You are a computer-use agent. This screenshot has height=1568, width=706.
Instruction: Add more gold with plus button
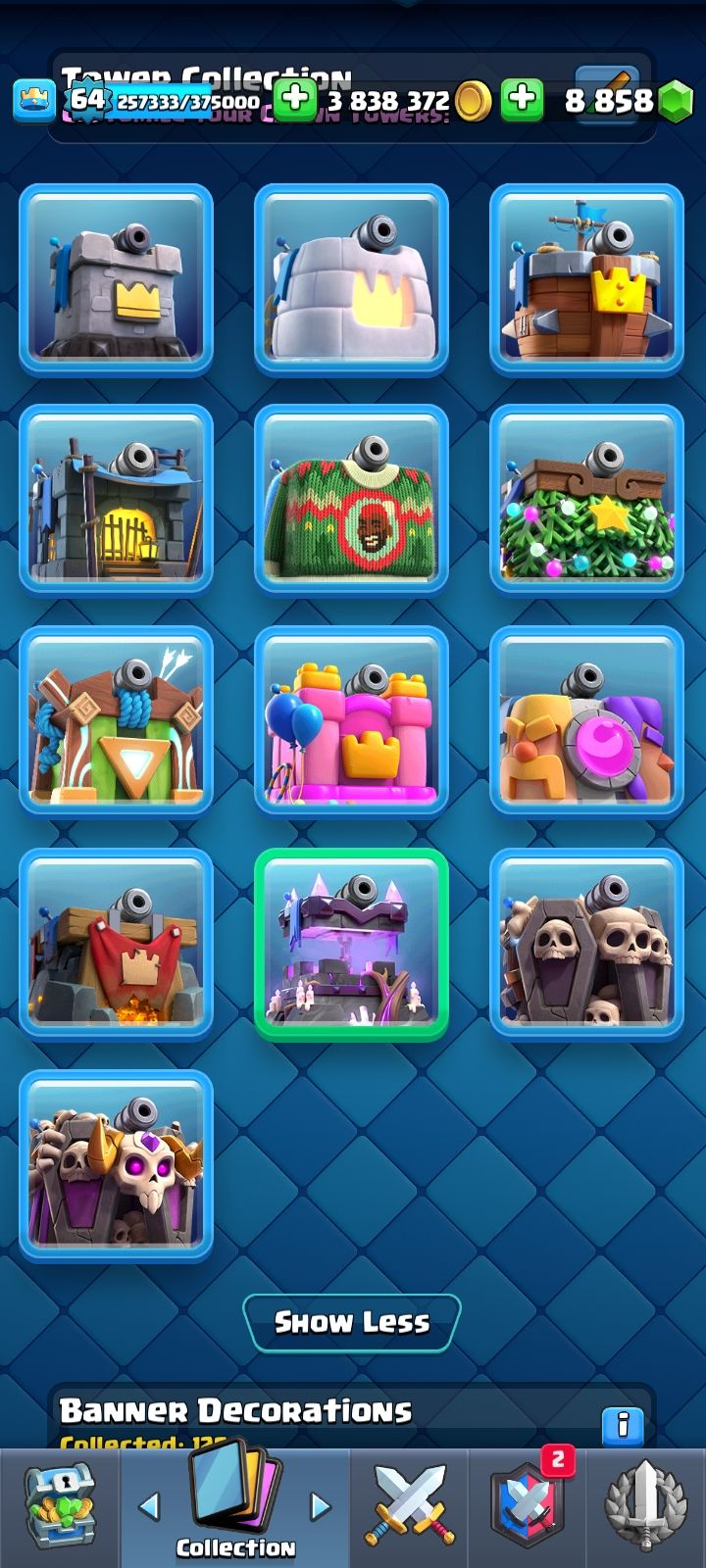pyautogui.click(x=294, y=100)
